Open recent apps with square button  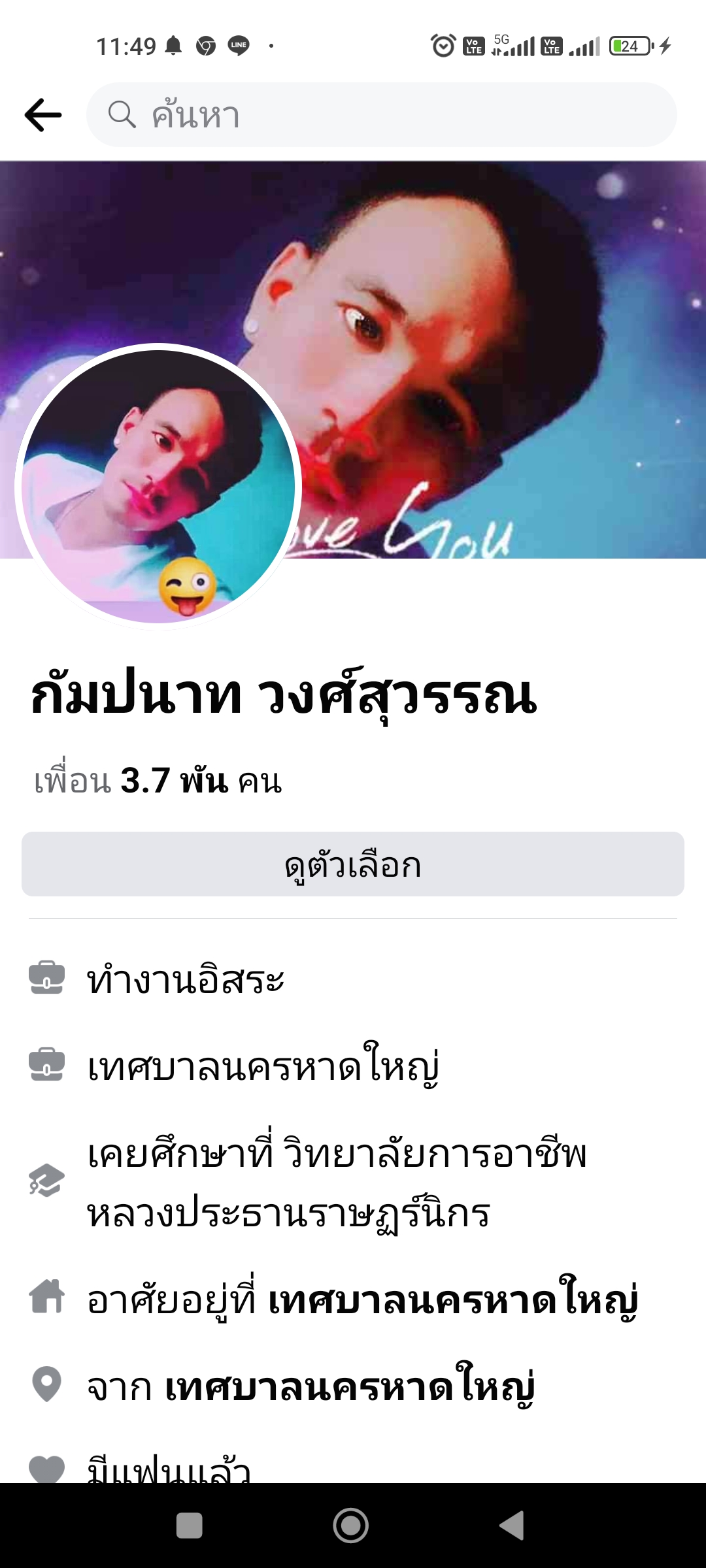pos(190,1526)
